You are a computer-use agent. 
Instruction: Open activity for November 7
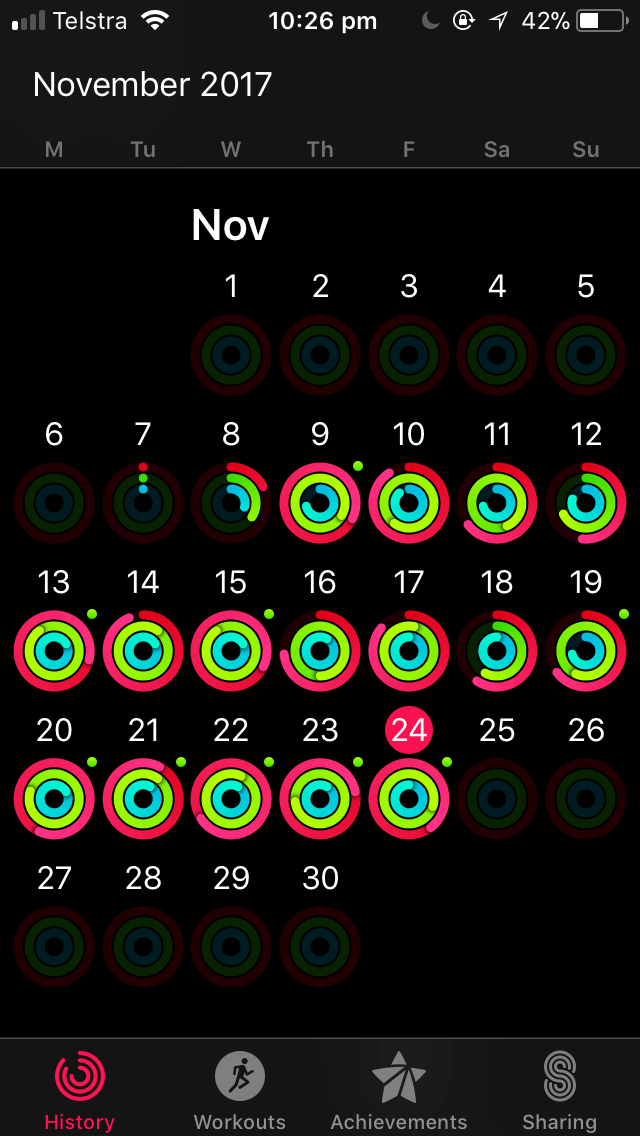143,502
